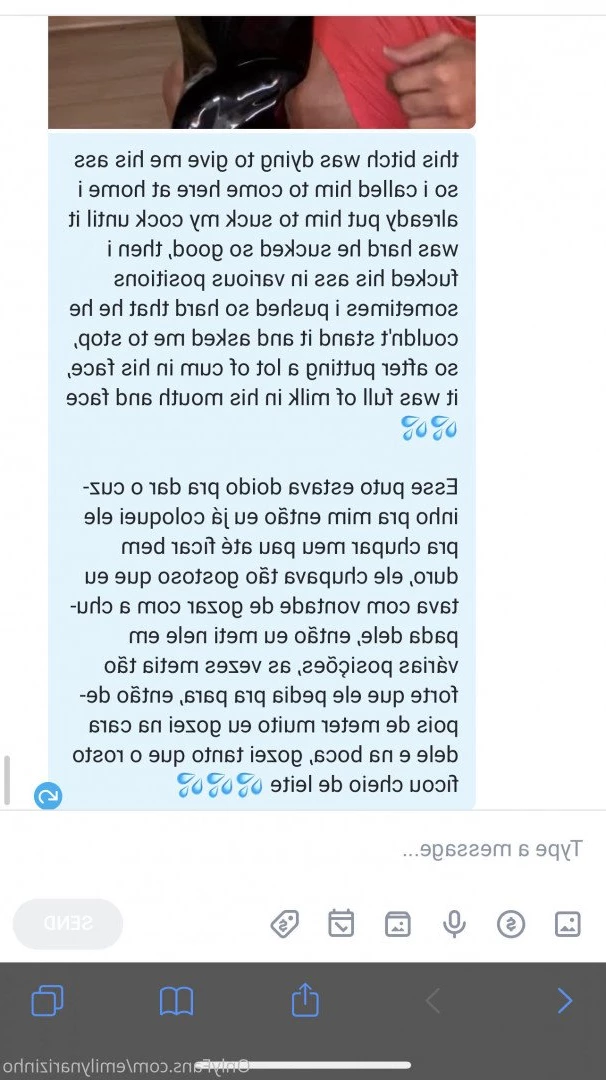This screenshot has height=1080, width=606.
Task: Share this page from the browser toolbar
Action: 305,999
